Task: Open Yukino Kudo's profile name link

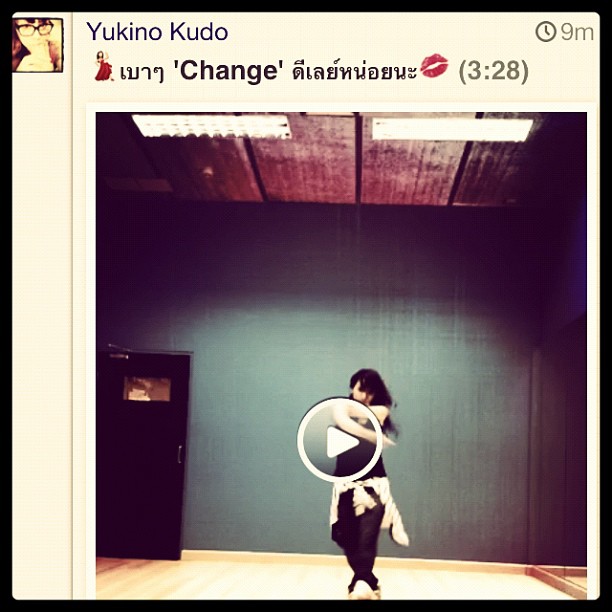Action: pyautogui.click(x=157, y=31)
